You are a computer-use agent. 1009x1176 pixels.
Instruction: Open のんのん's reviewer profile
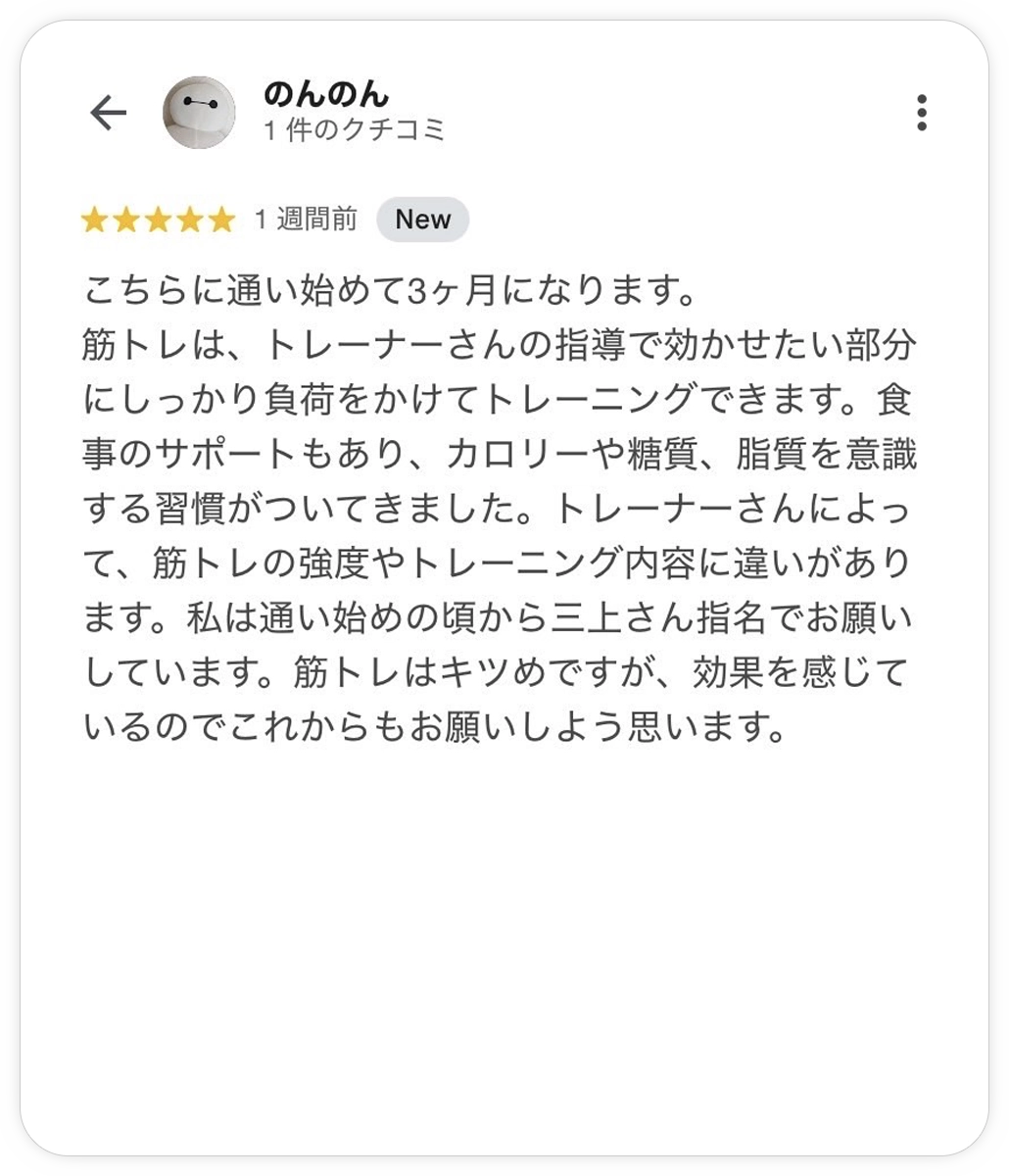(x=325, y=95)
